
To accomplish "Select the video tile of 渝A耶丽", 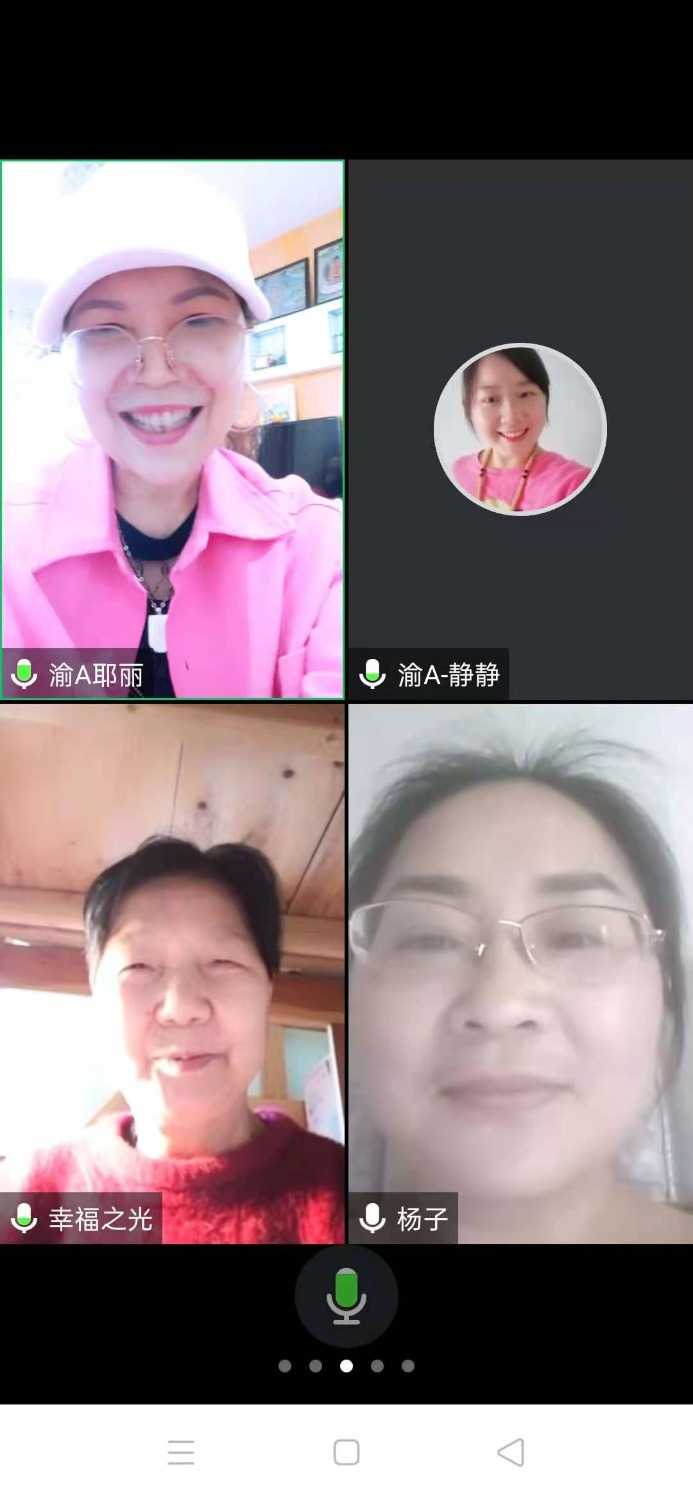I will point(172,430).
